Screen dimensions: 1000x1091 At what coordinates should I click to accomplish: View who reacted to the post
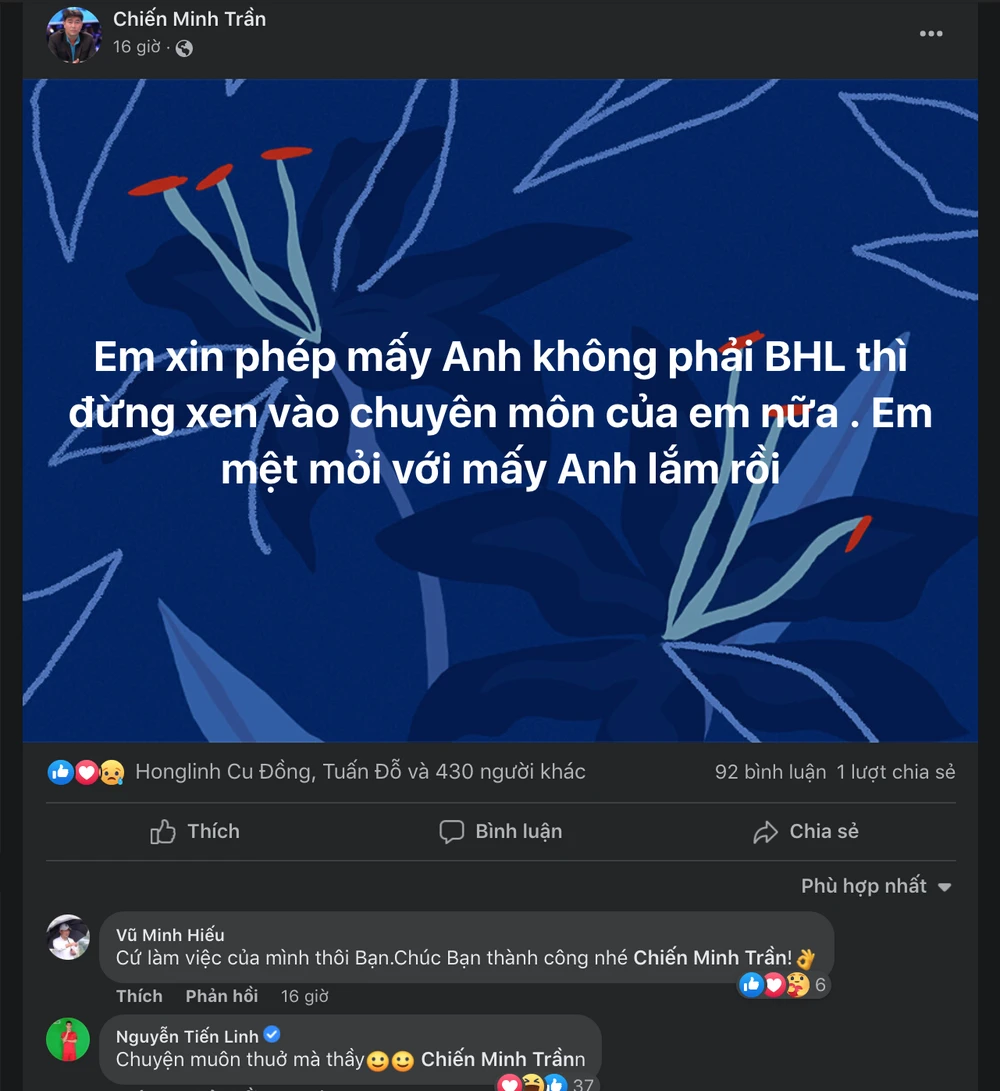click(360, 772)
